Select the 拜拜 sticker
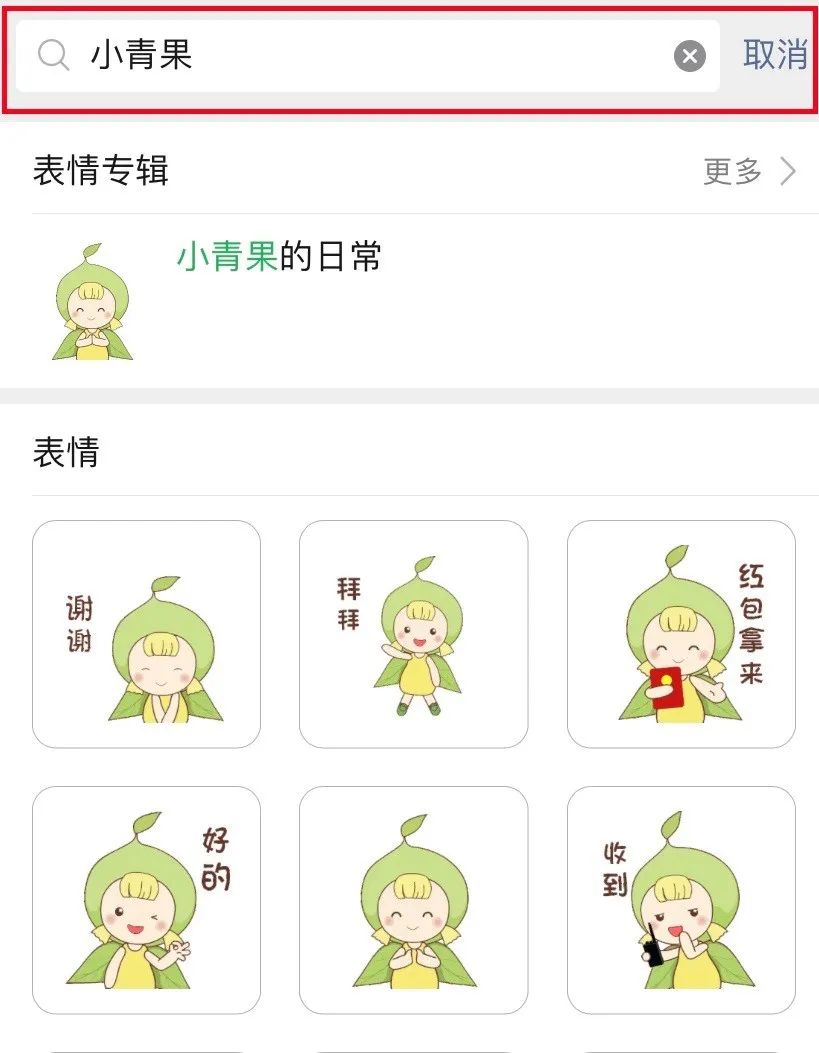The height and width of the screenshot is (1053, 819). click(x=413, y=634)
